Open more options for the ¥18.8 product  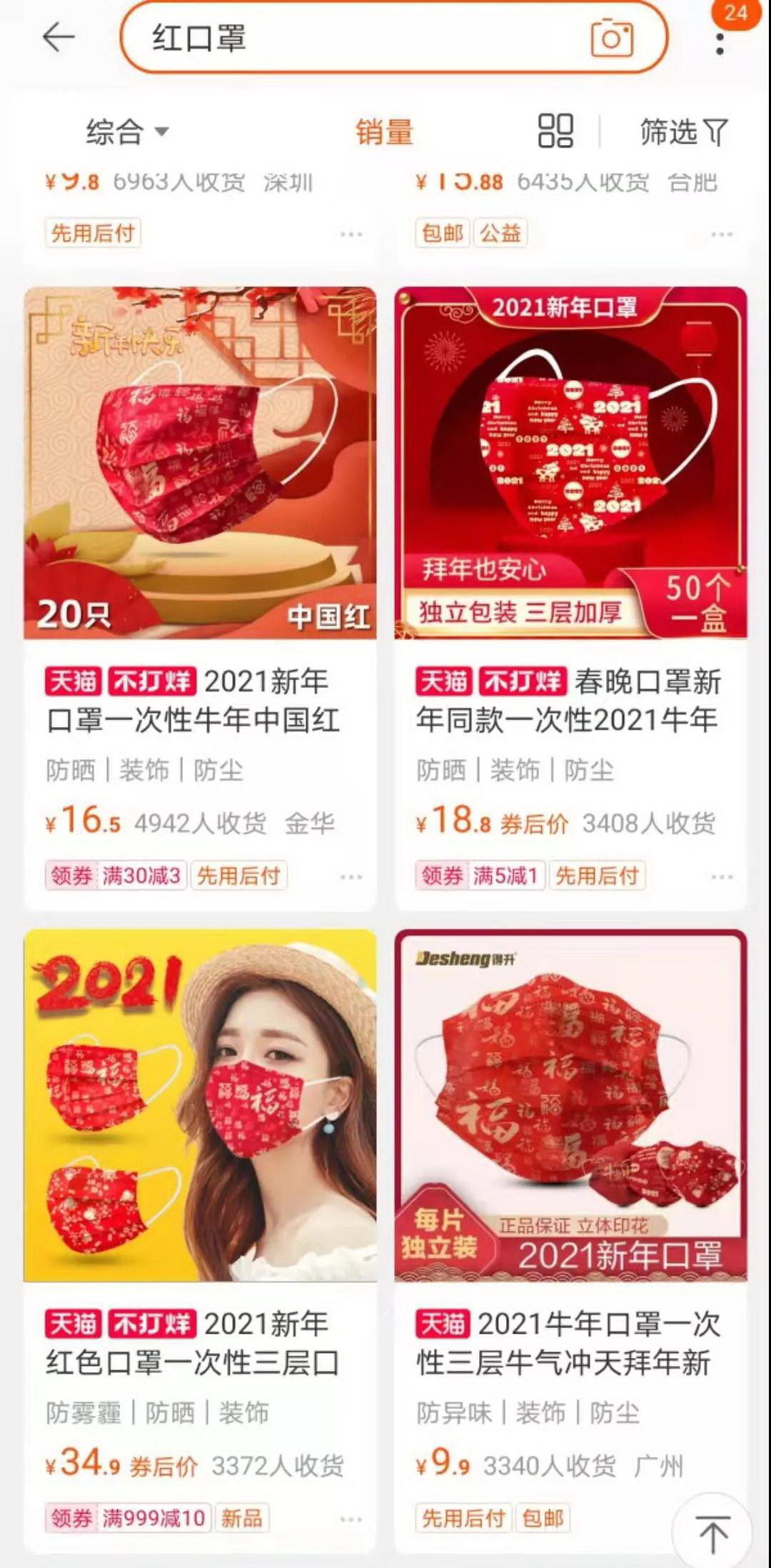coord(722,877)
